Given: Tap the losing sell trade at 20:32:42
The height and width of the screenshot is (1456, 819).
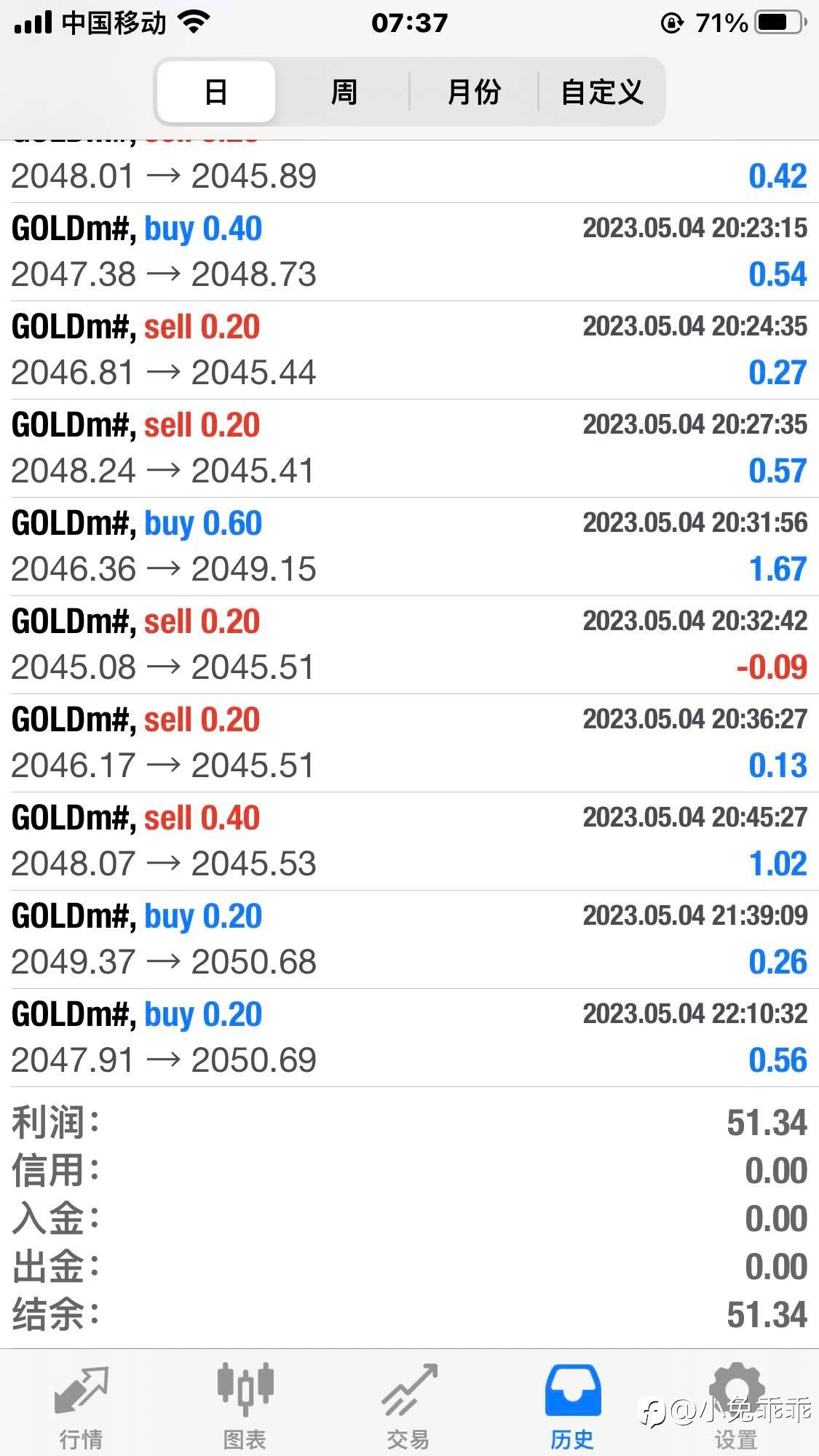Looking at the screenshot, I should pyautogui.click(x=409, y=645).
